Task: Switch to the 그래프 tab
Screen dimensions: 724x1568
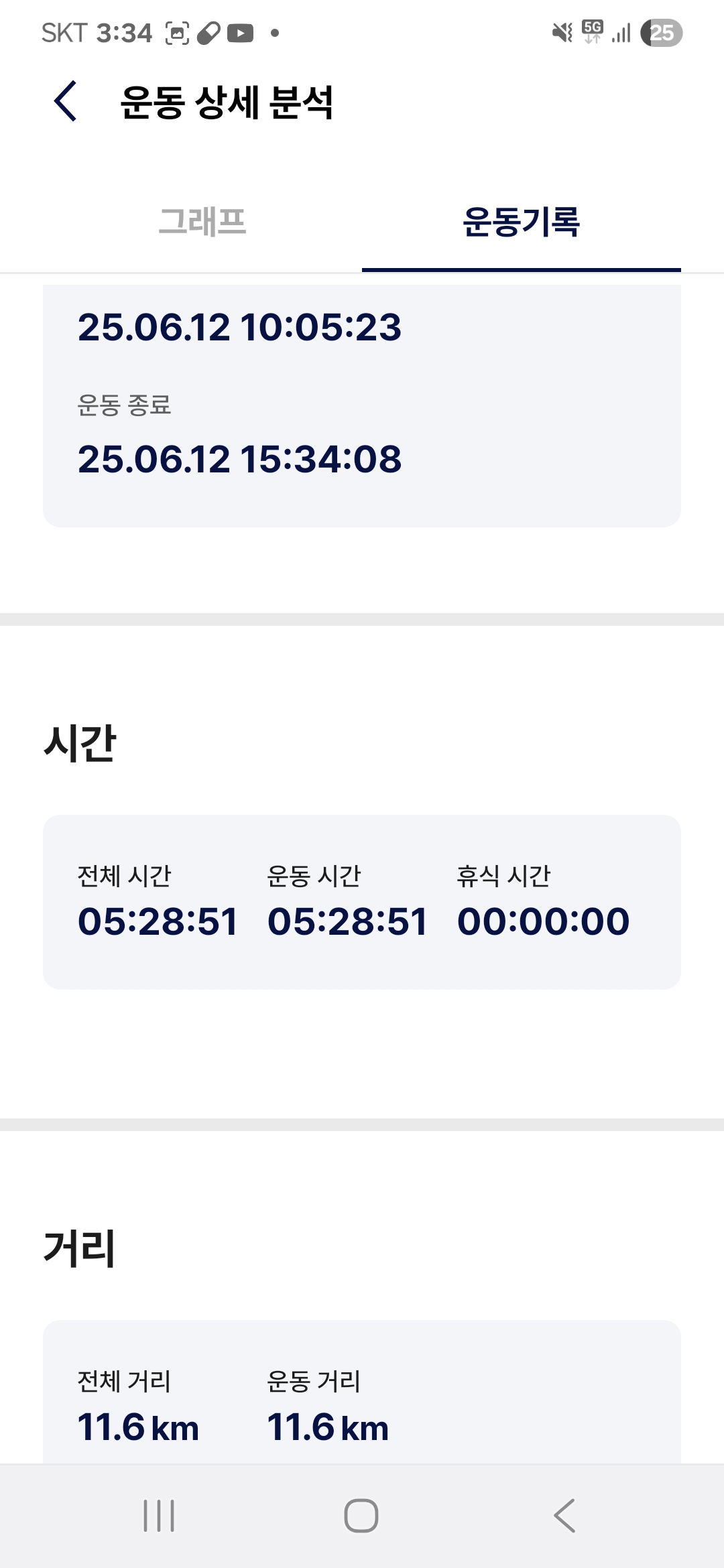Action: pos(202,222)
